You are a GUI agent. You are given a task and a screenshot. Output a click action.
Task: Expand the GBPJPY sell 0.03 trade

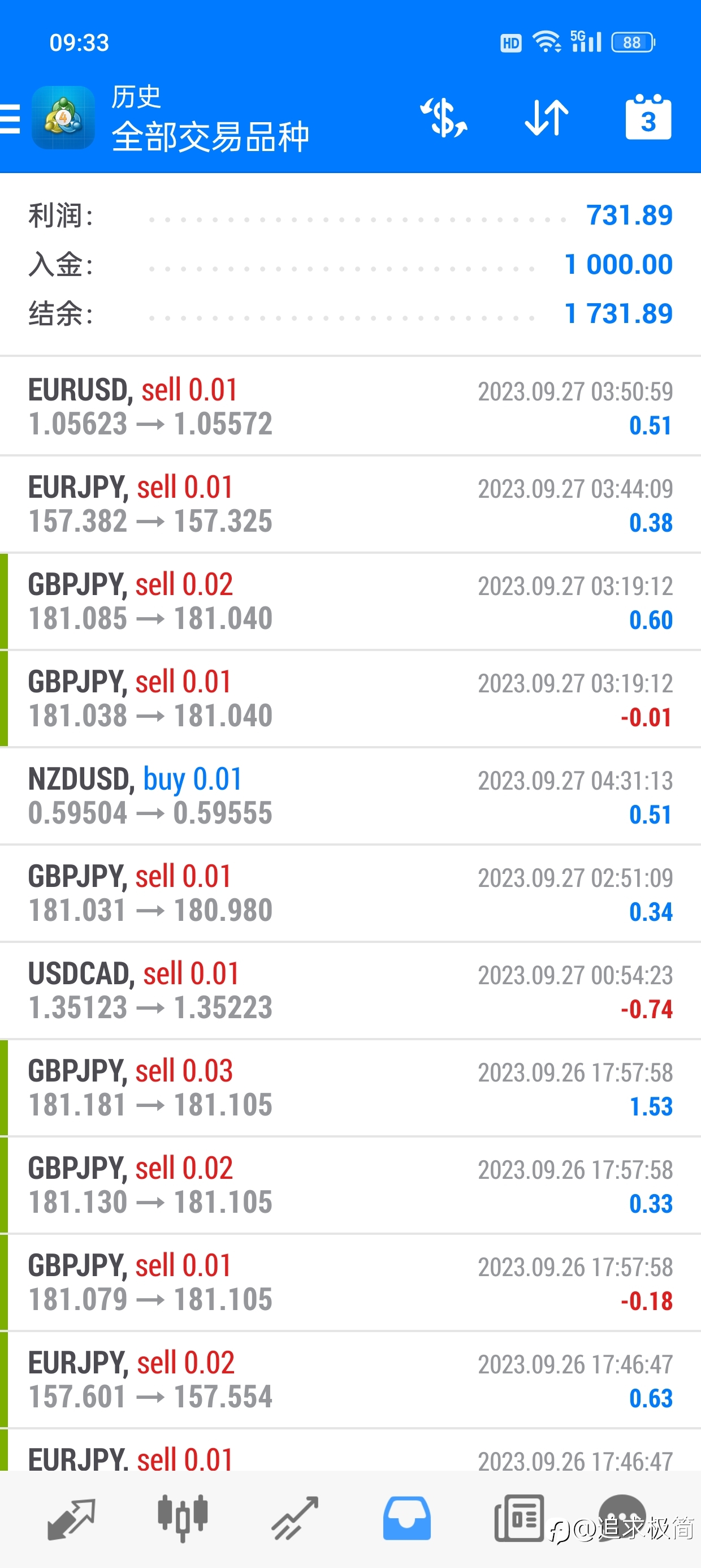(350, 1088)
